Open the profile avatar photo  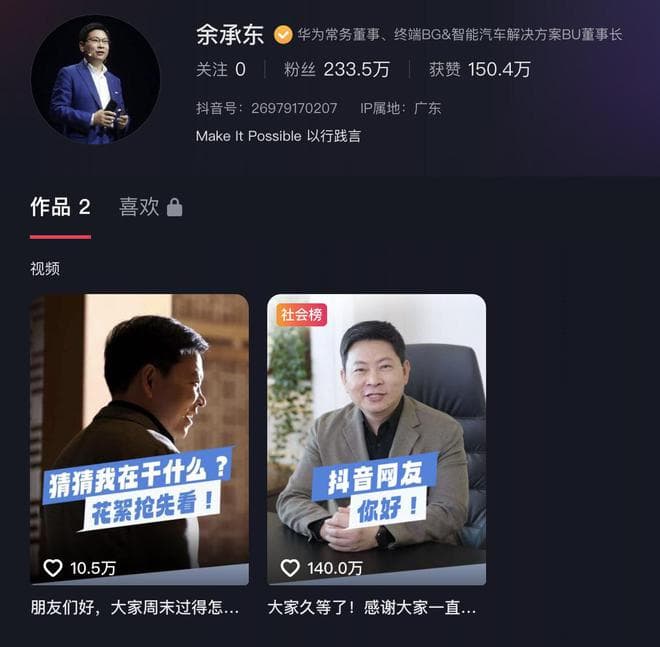pos(95,79)
